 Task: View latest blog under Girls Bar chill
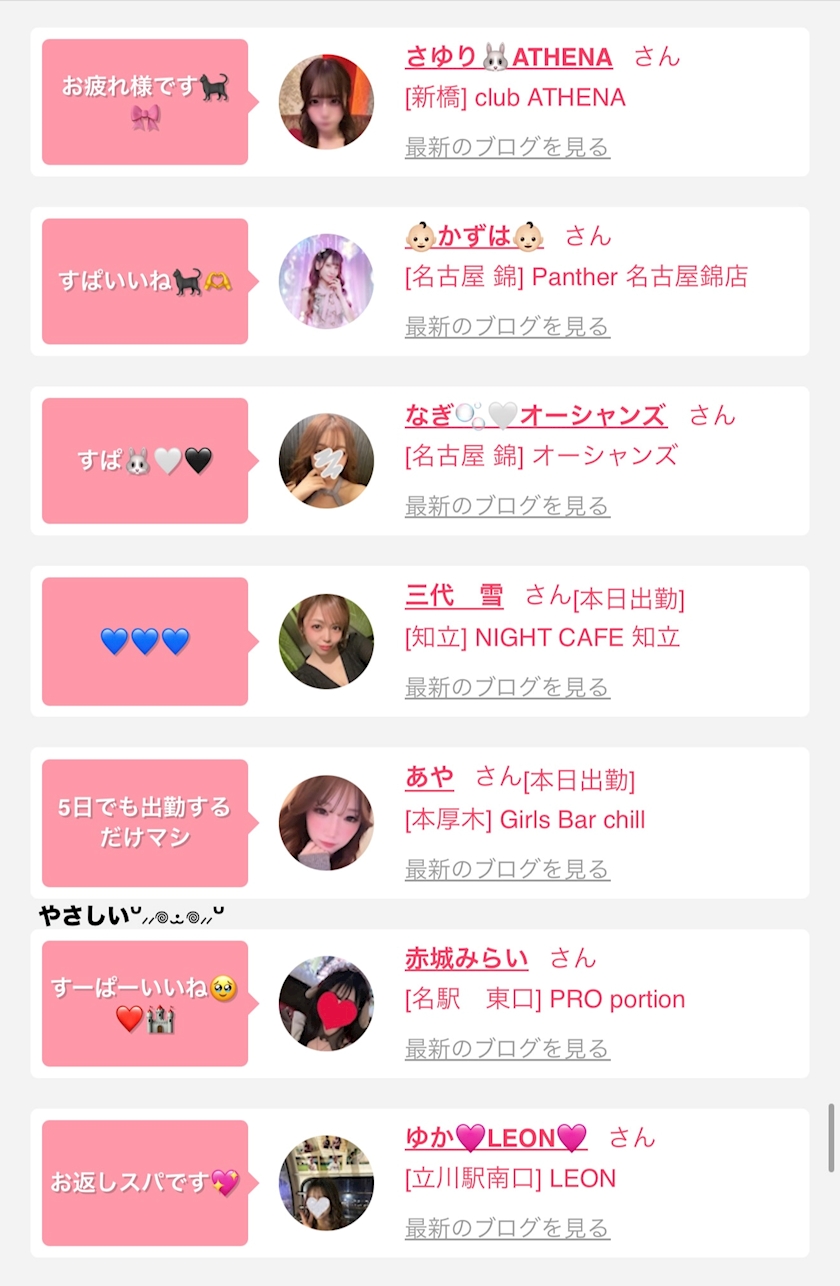[507, 868]
